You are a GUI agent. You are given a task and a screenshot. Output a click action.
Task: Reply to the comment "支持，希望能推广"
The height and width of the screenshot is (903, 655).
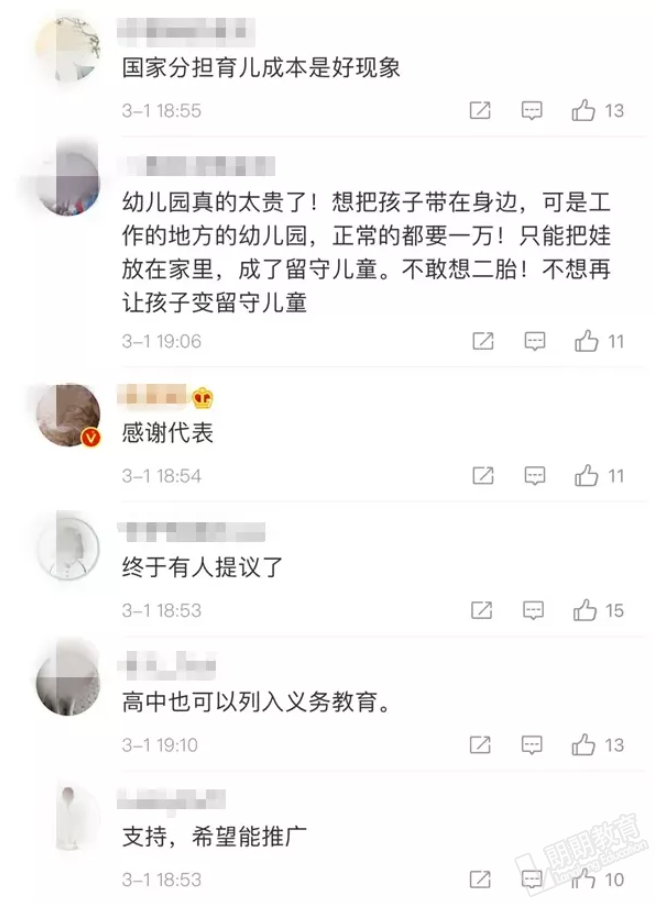click(x=535, y=880)
